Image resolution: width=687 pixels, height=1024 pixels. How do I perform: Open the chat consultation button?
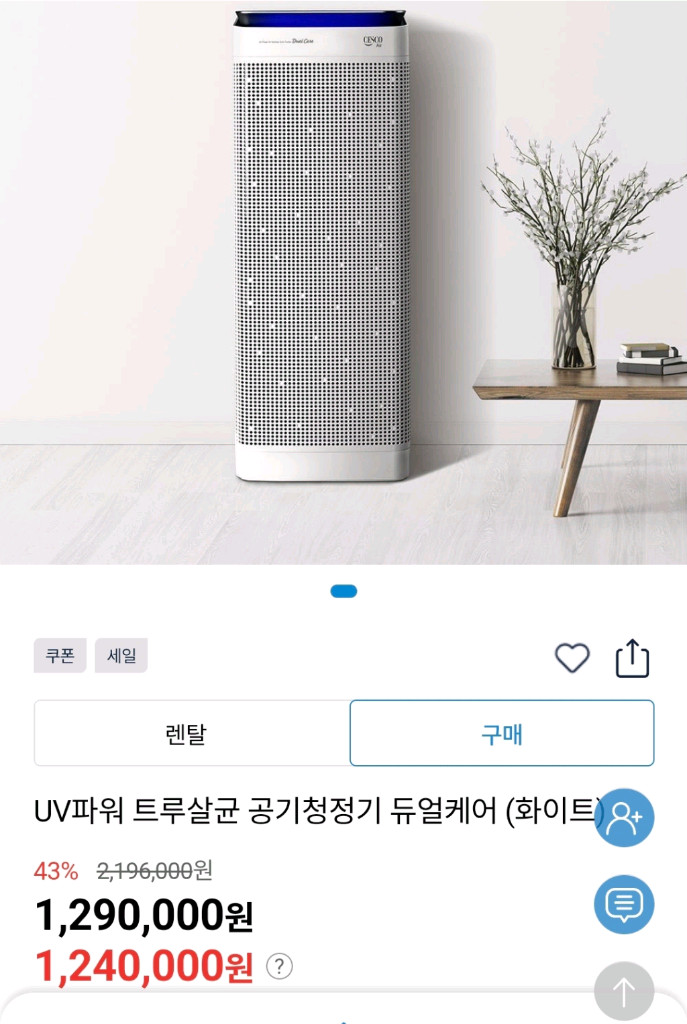pos(624,905)
